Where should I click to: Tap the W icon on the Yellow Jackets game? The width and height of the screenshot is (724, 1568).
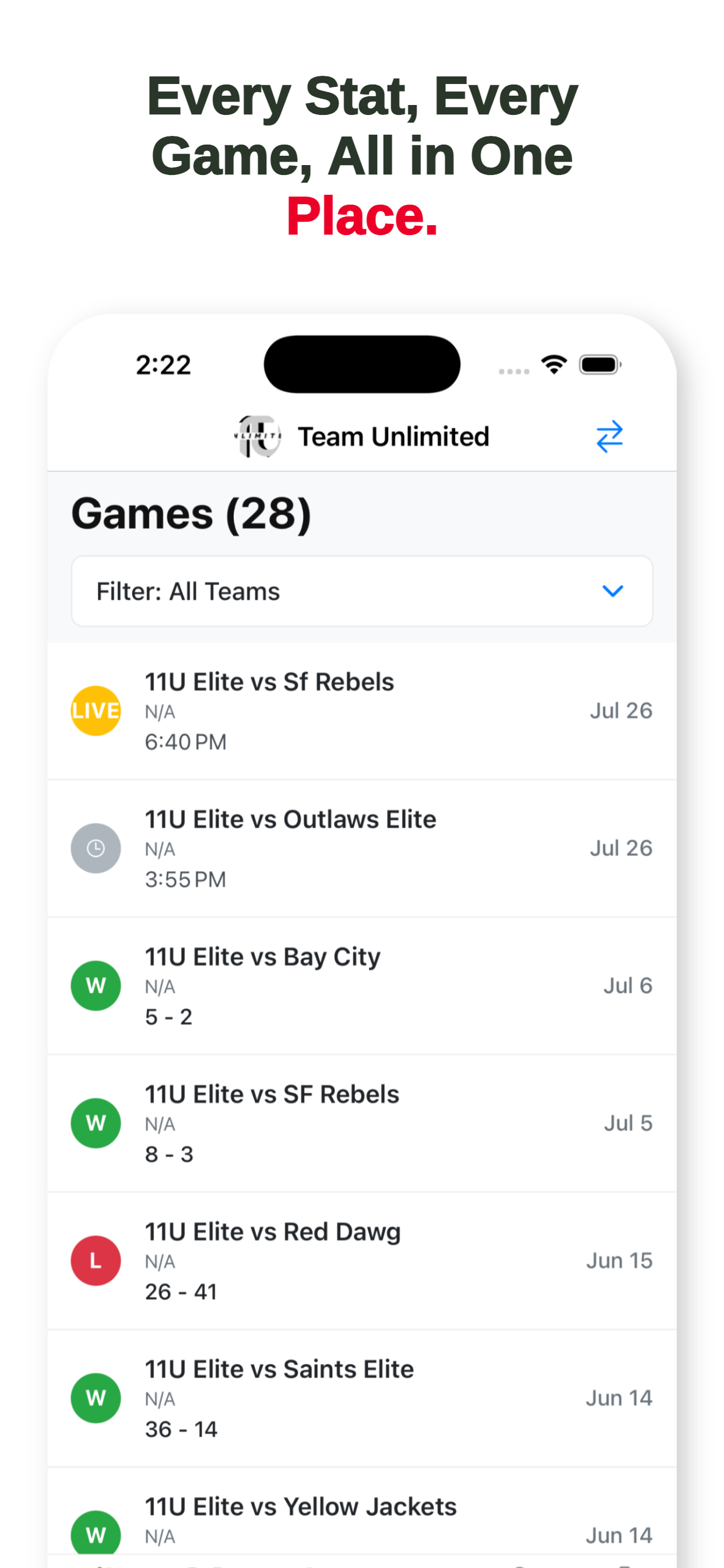[96, 1534]
